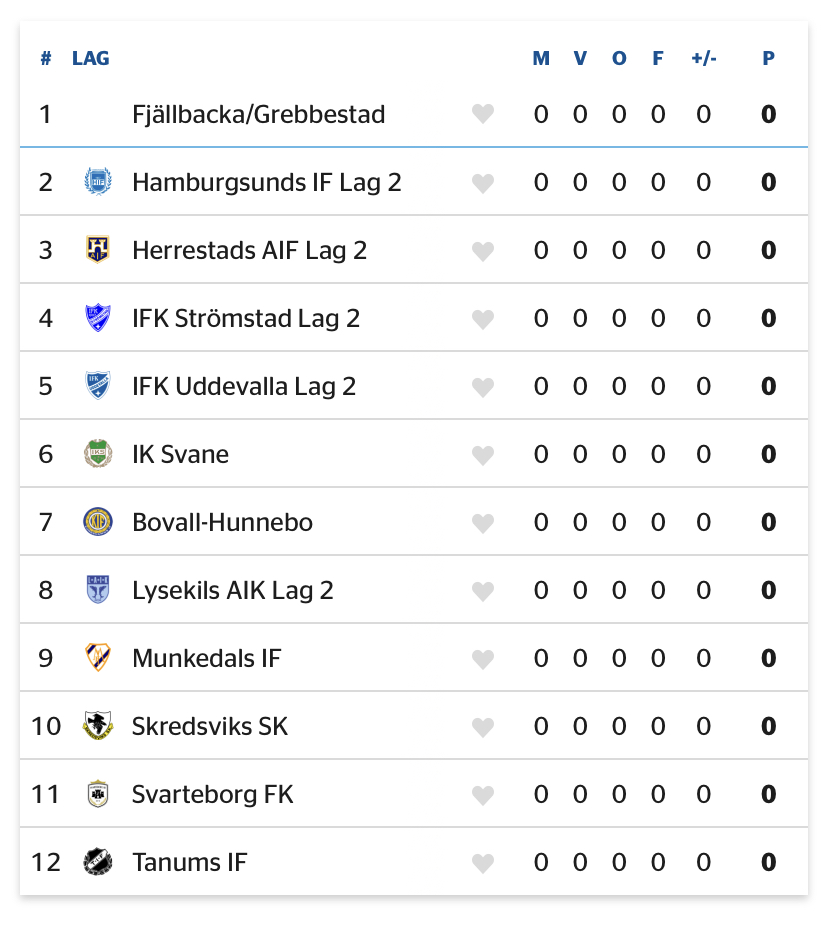Favorite Tanums IF via the heart icon
Screen dimensions: 828x926
coord(483,863)
